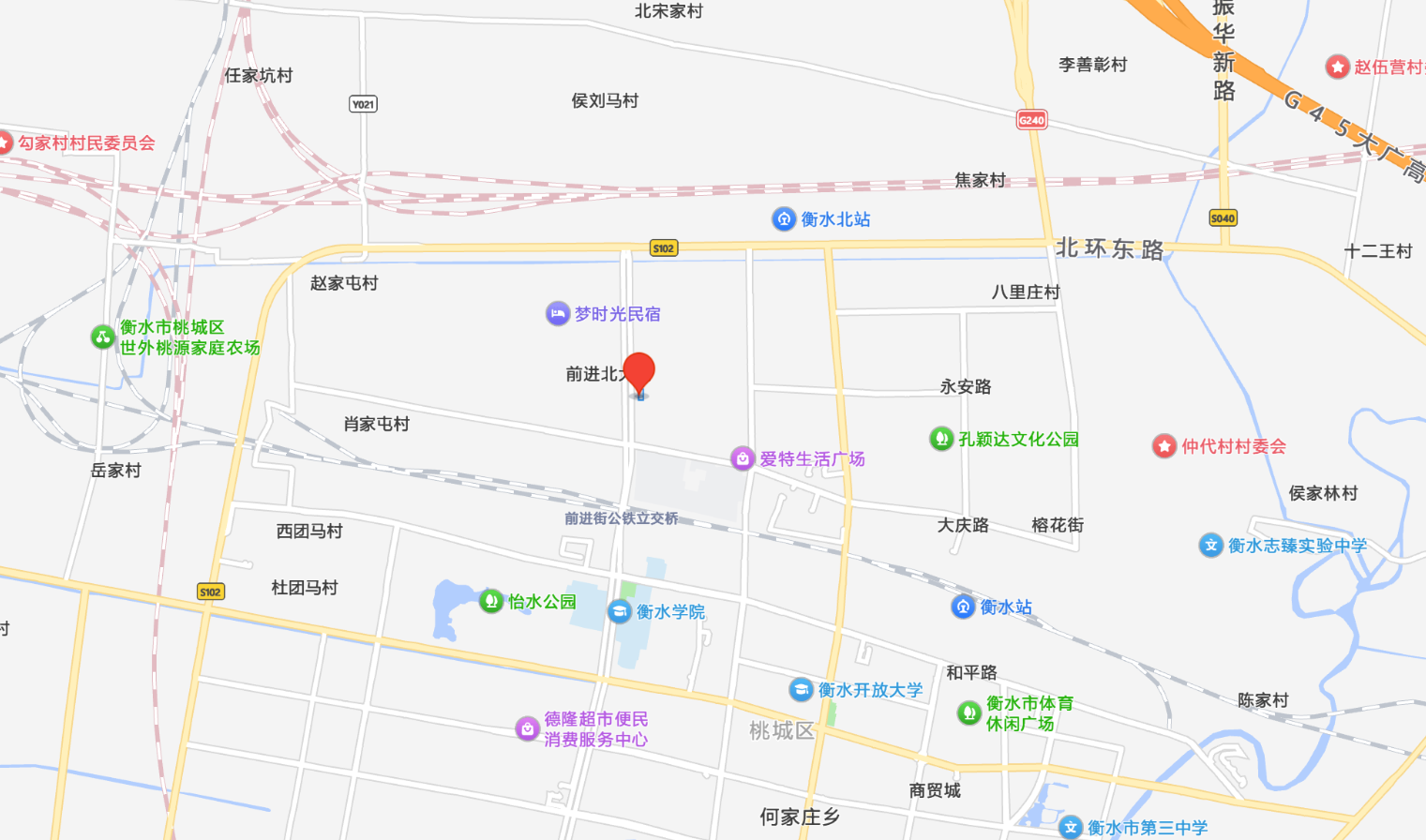
Task: Select 德隆超市便民消费服务中心 marker
Action: pyautogui.click(x=528, y=728)
